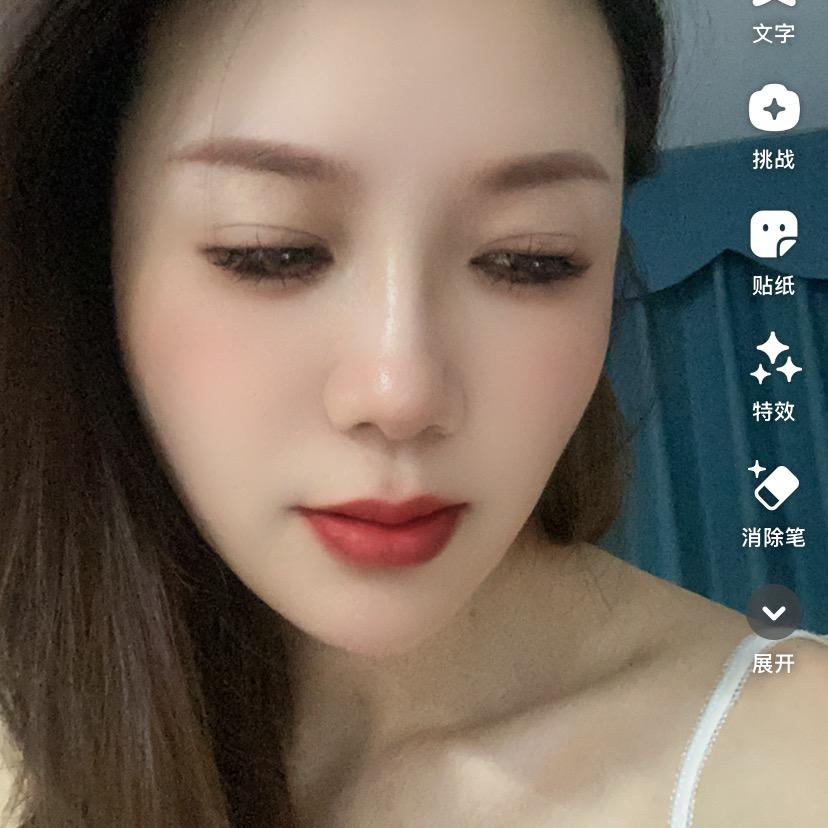Select the 消除笔 eraser tool
Viewport: 828px width, 828px height.
774,488
